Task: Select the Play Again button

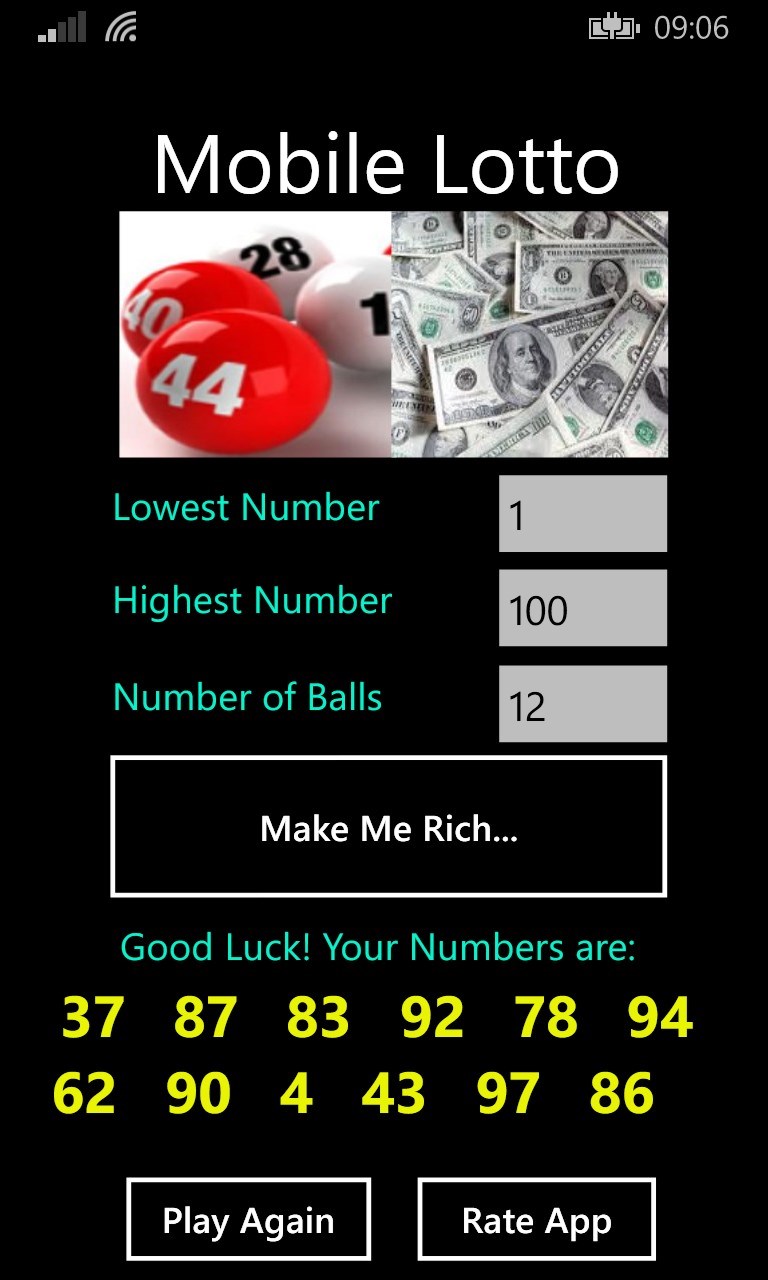Action: (248, 1220)
